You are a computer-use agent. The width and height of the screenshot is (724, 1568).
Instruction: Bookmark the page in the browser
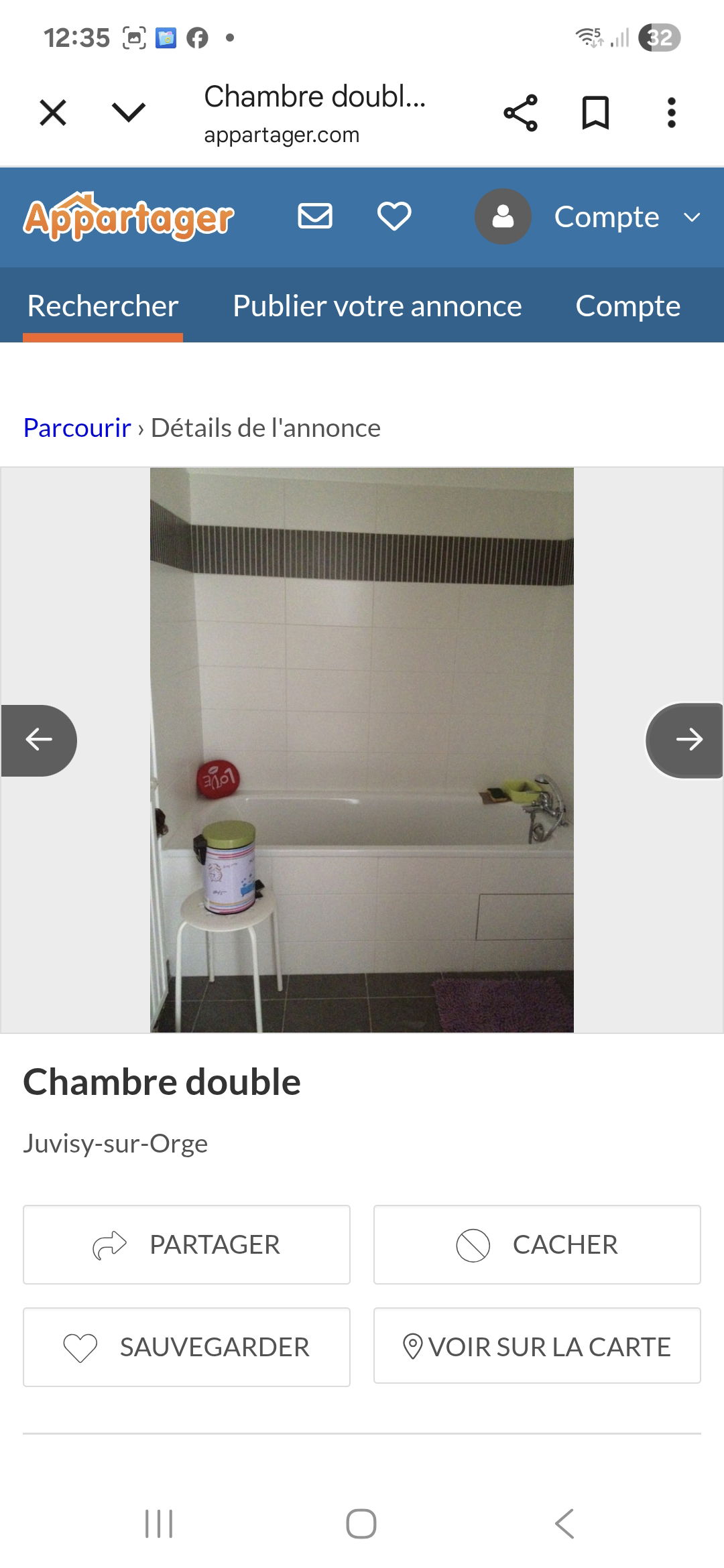(595, 113)
